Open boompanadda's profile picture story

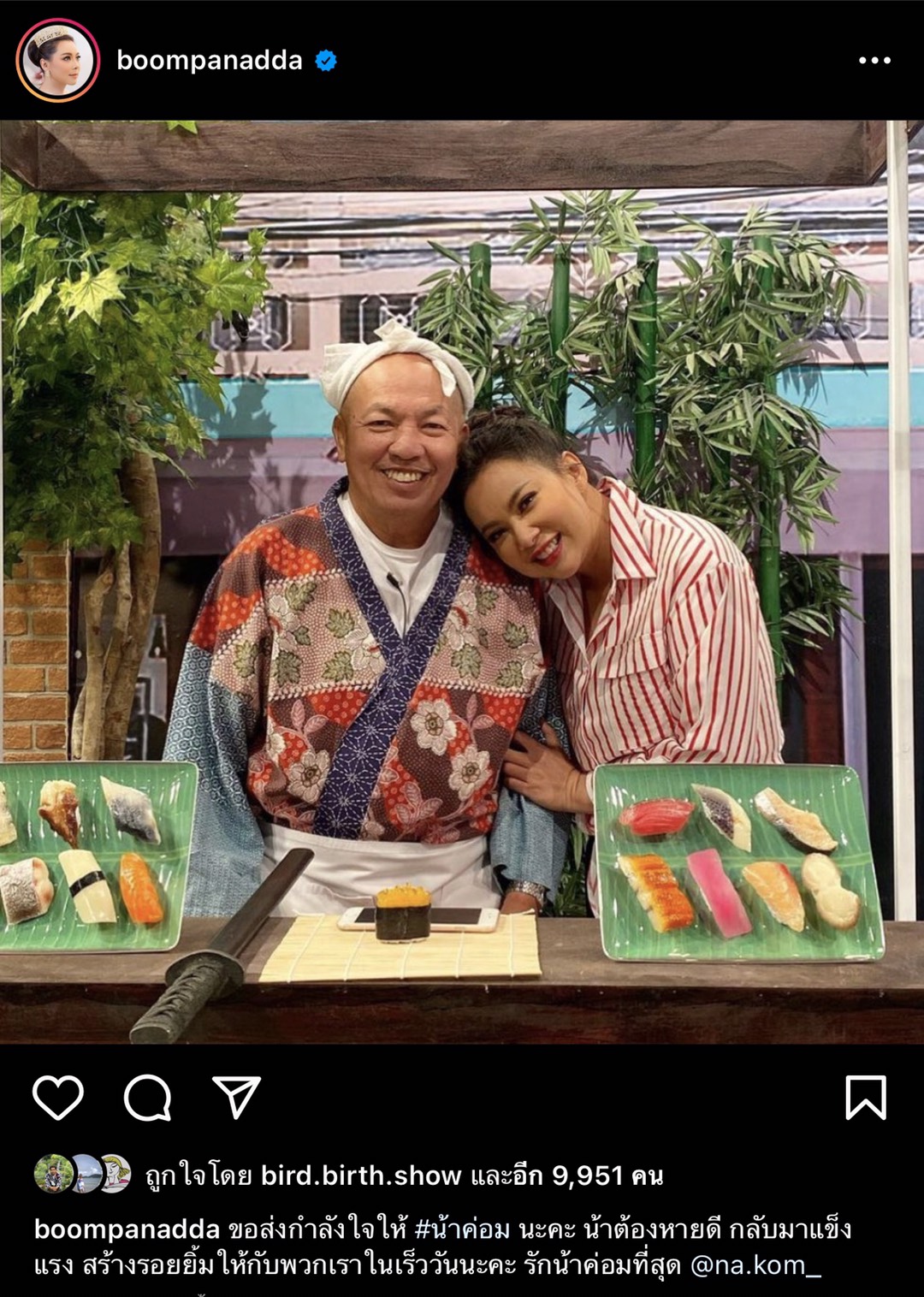click(x=57, y=60)
